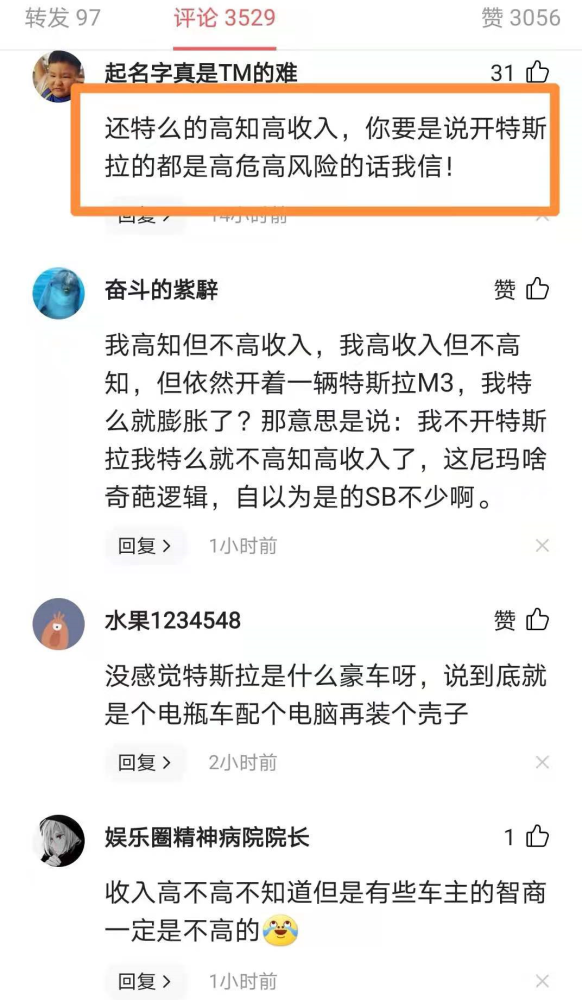The image size is (582, 1000).
Task: Like the comment by 娱乐圈精神病院院长
Action: tap(537, 836)
